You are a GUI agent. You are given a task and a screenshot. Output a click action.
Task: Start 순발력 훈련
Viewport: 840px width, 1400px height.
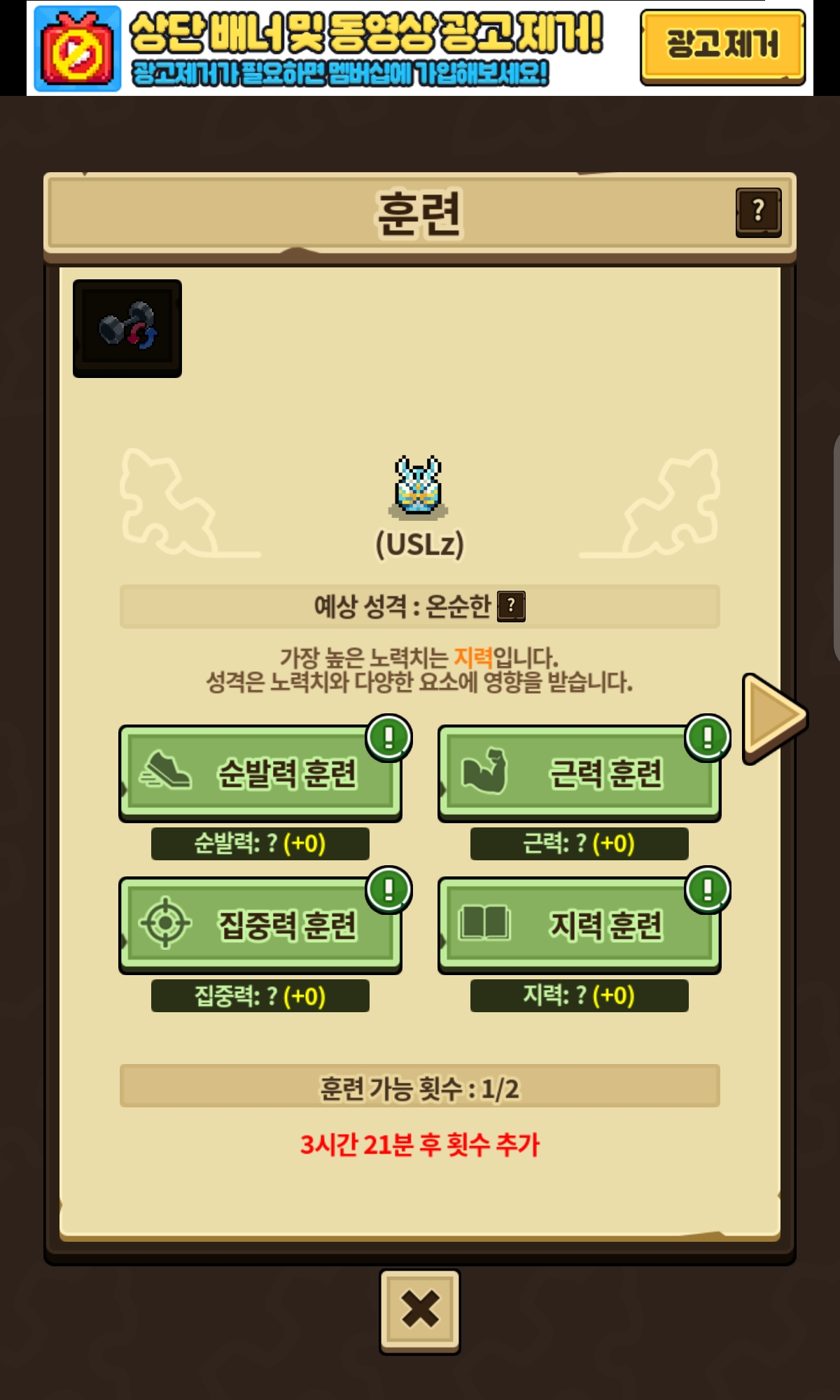coord(260,773)
